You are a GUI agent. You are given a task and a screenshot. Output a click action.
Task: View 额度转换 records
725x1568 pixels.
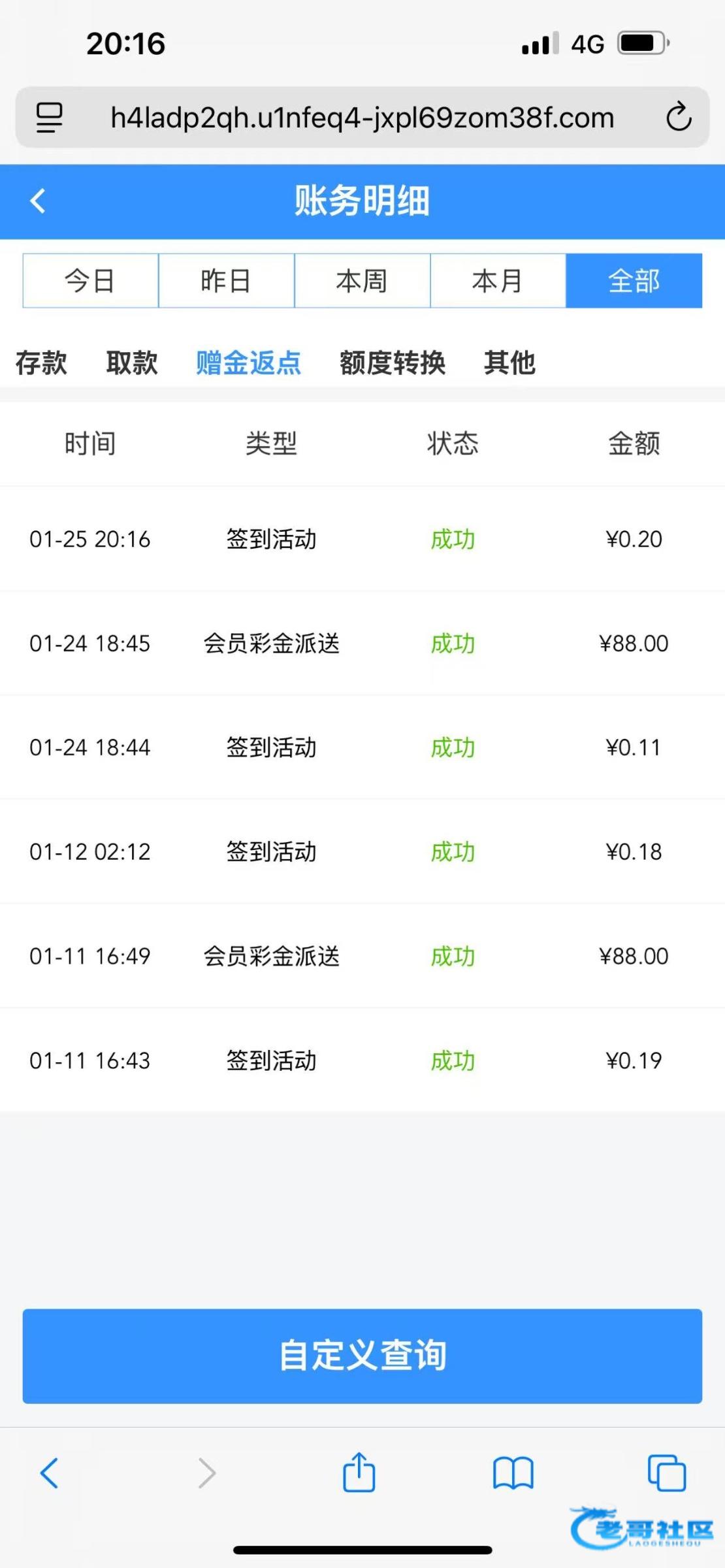coord(392,363)
